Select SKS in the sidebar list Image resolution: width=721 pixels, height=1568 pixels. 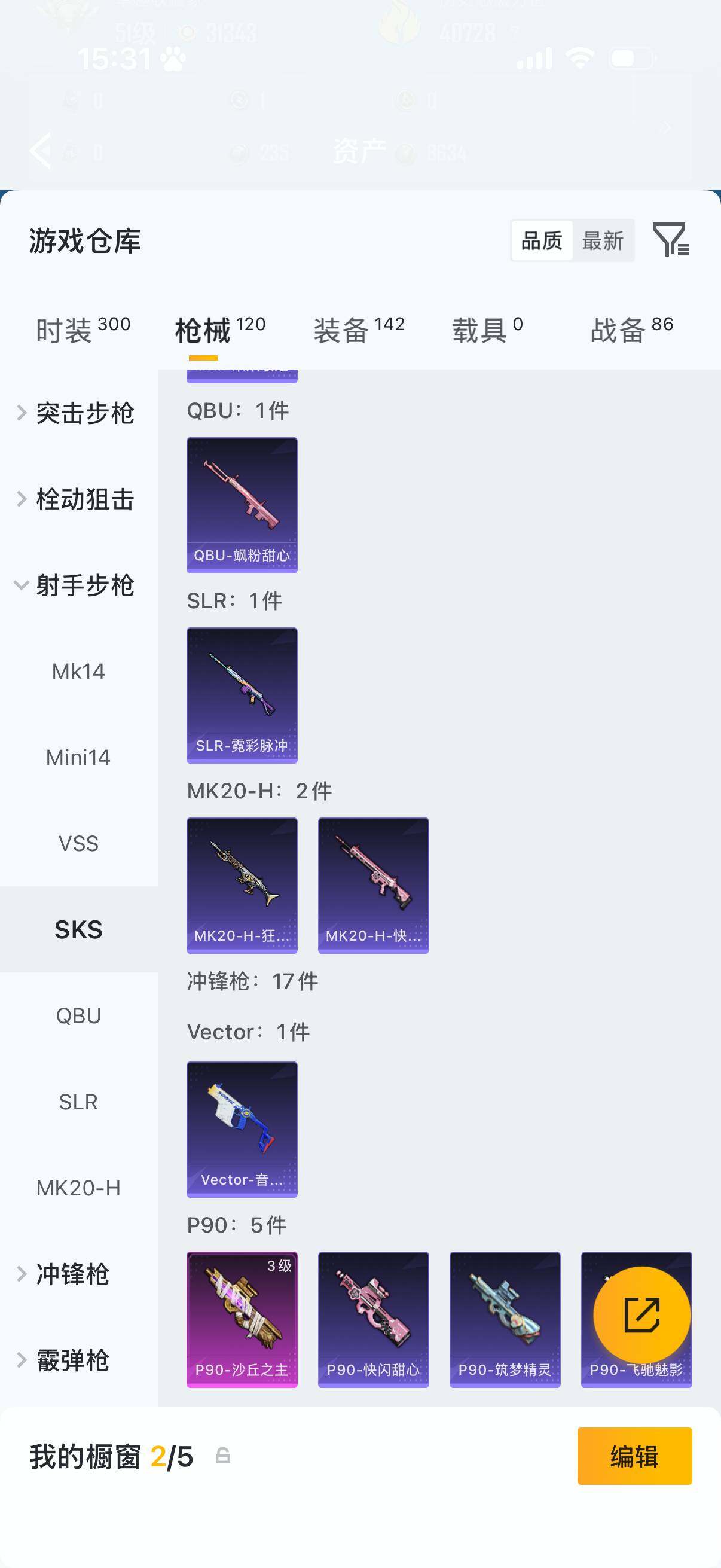pyautogui.click(x=78, y=930)
